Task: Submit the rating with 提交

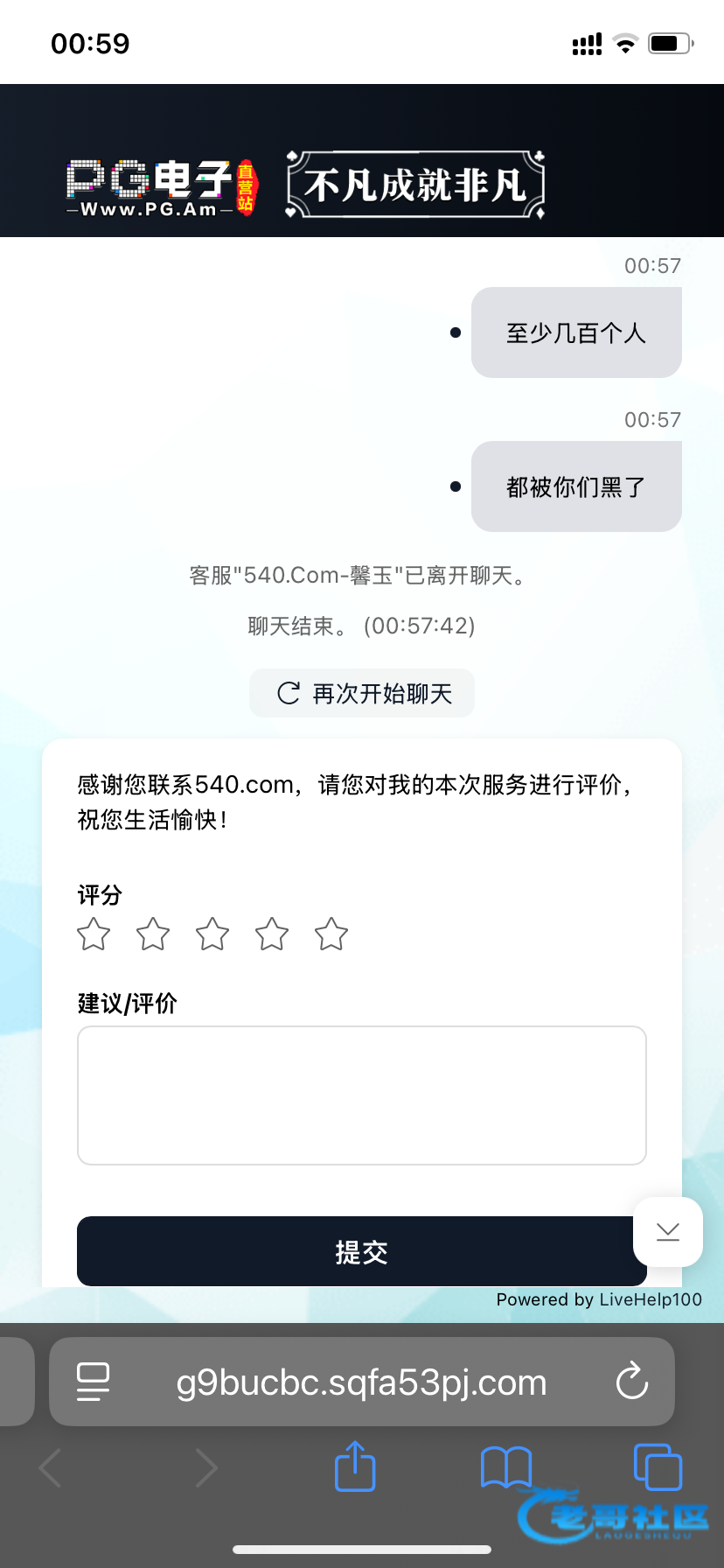Action: click(x=362, y=1251)
